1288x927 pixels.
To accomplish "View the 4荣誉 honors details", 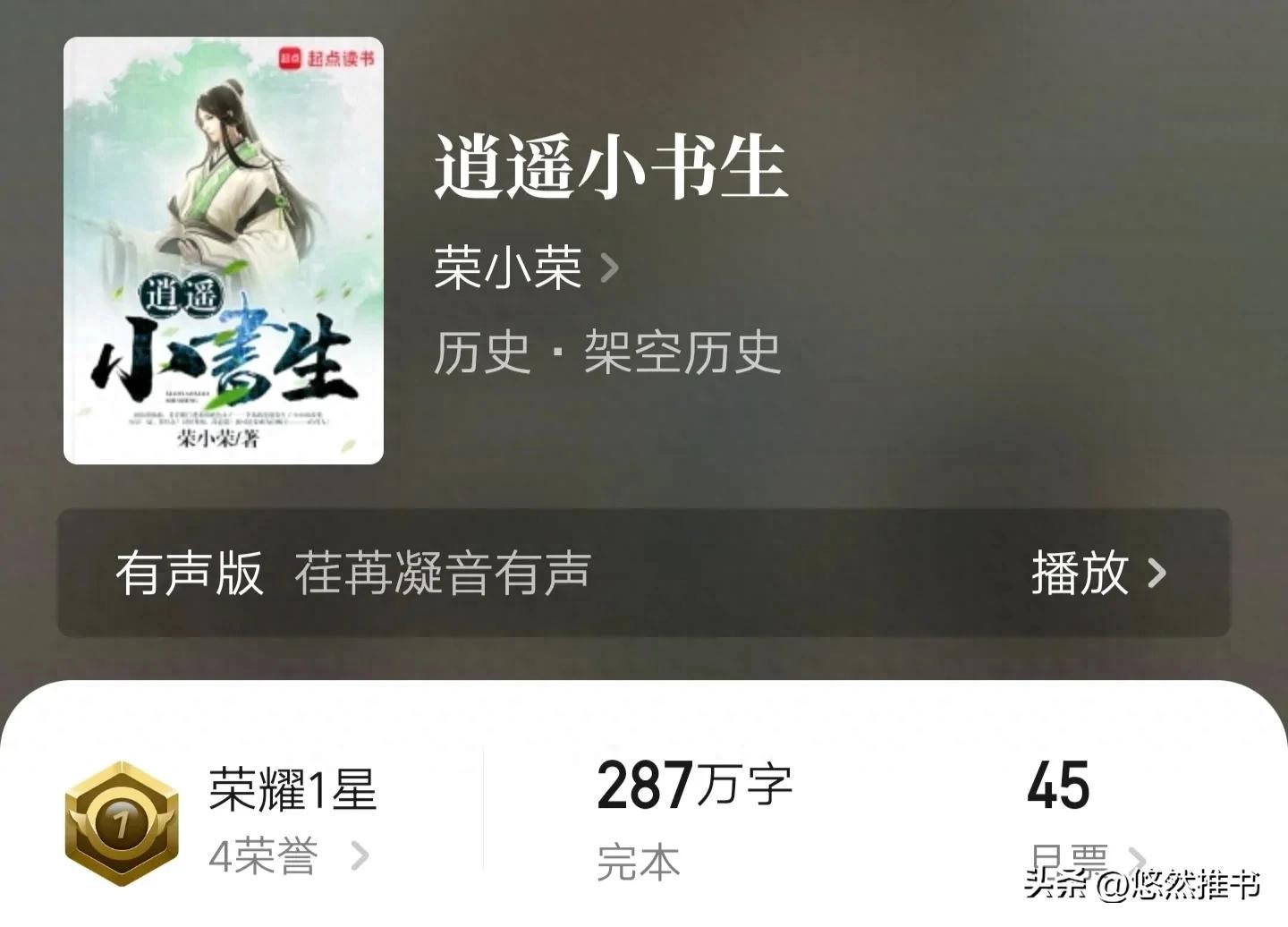I will coord(288,856).
